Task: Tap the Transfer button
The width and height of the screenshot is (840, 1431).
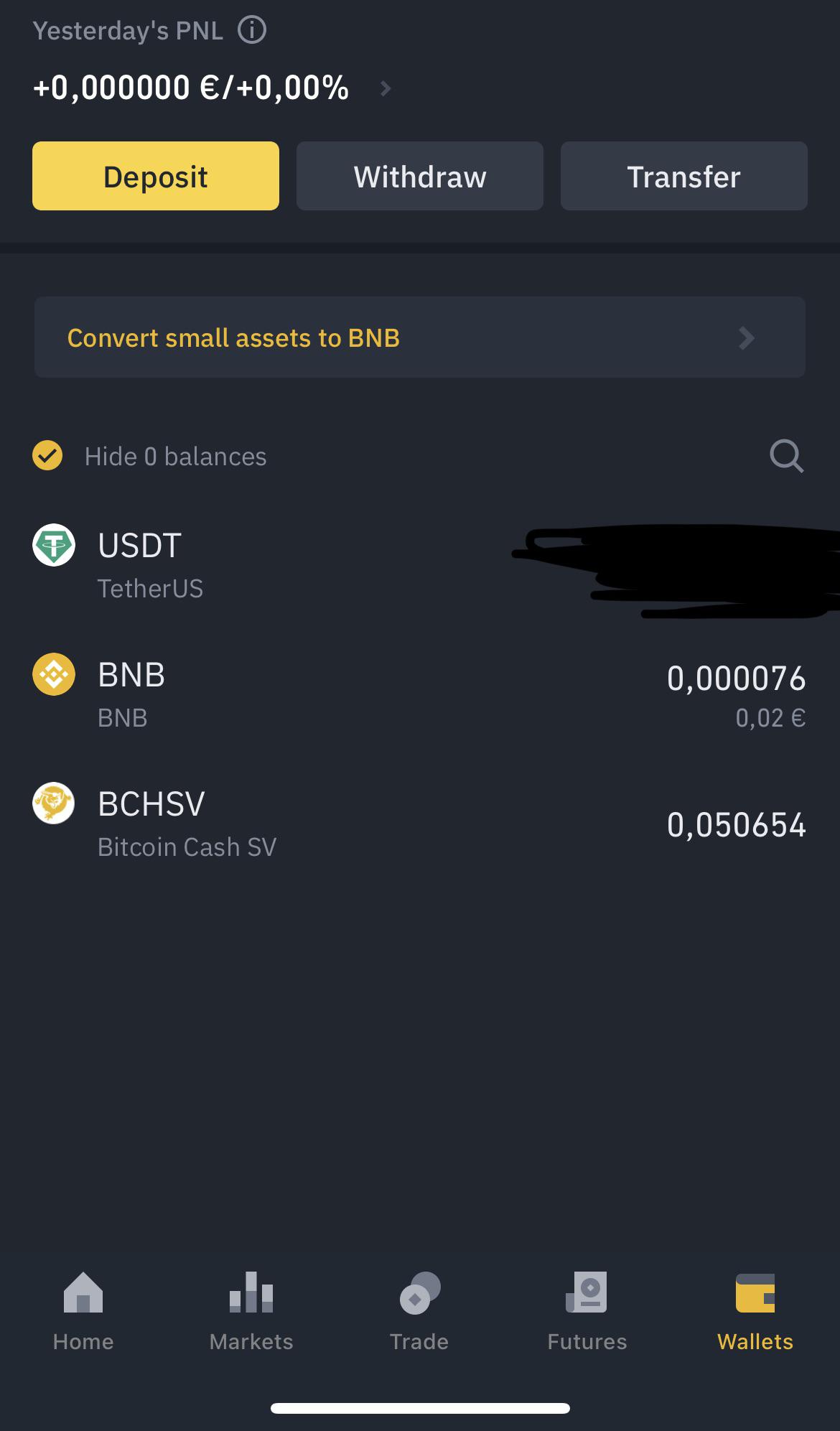Action: coord(683,176)
